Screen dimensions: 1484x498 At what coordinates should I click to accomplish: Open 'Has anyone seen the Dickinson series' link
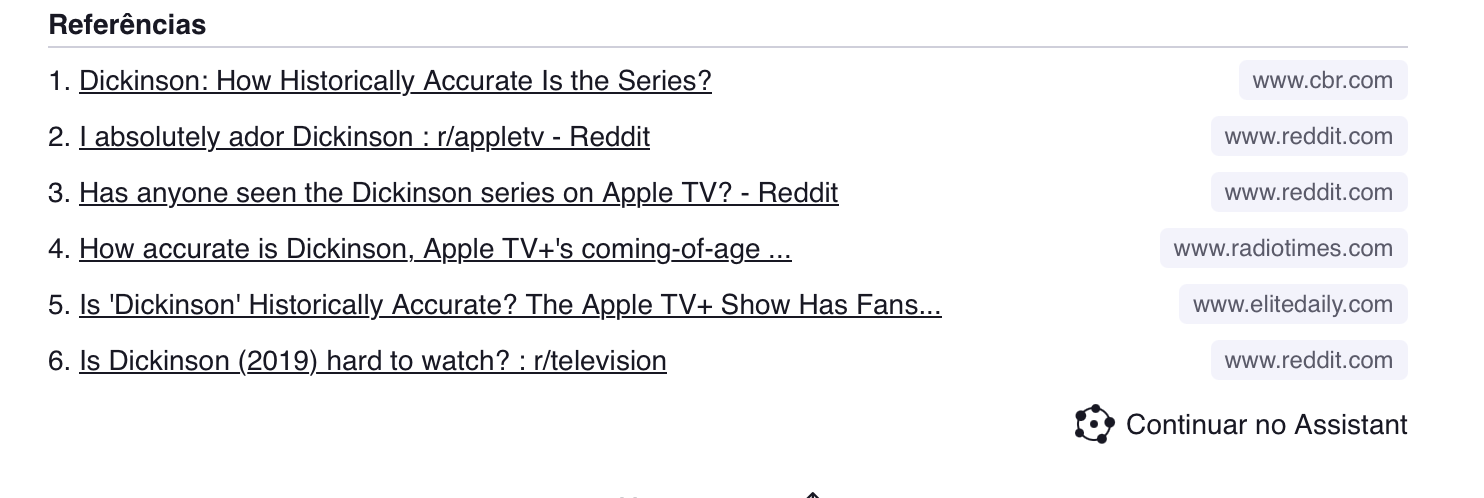click(458, 193)
